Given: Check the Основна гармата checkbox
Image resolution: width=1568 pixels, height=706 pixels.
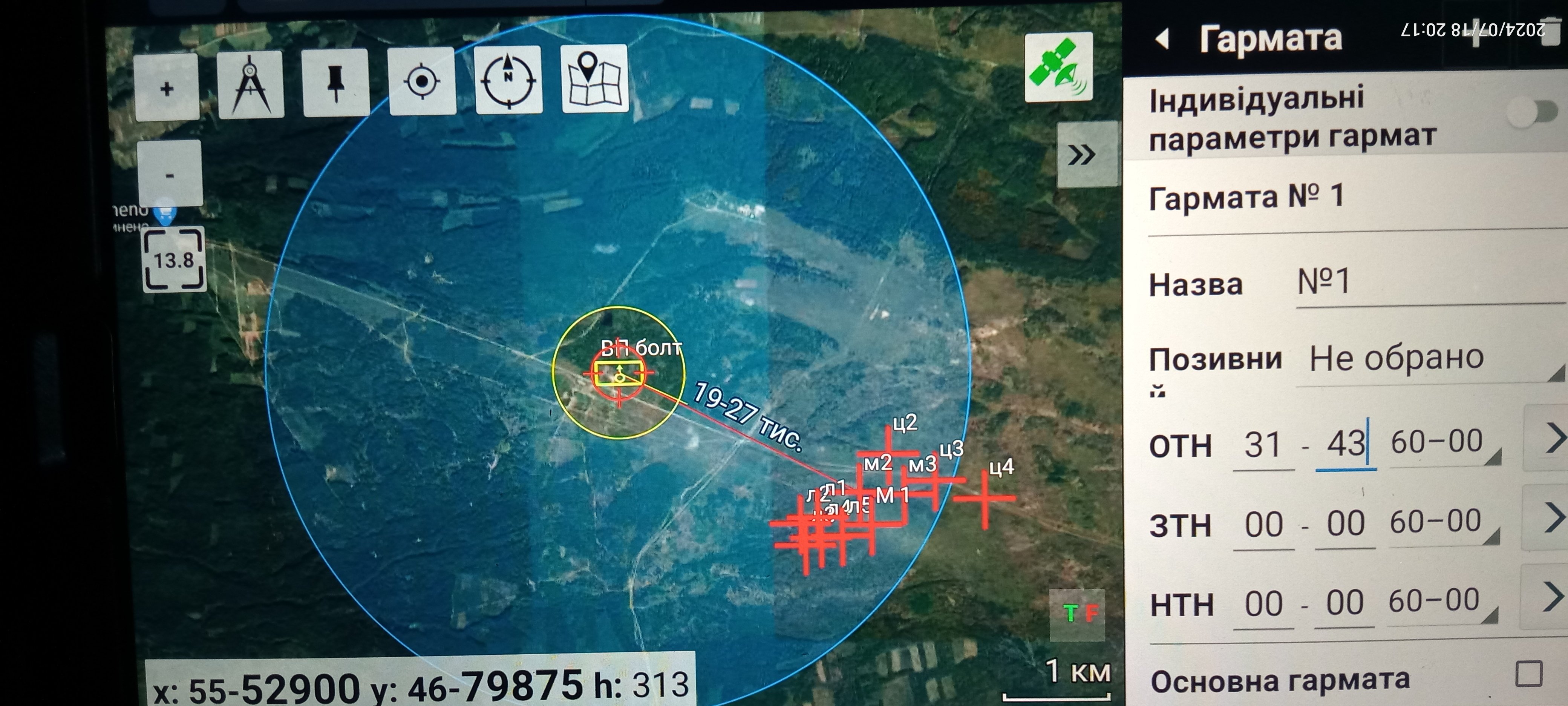Looking at the screenshot, I should [x=1528, y=674].
